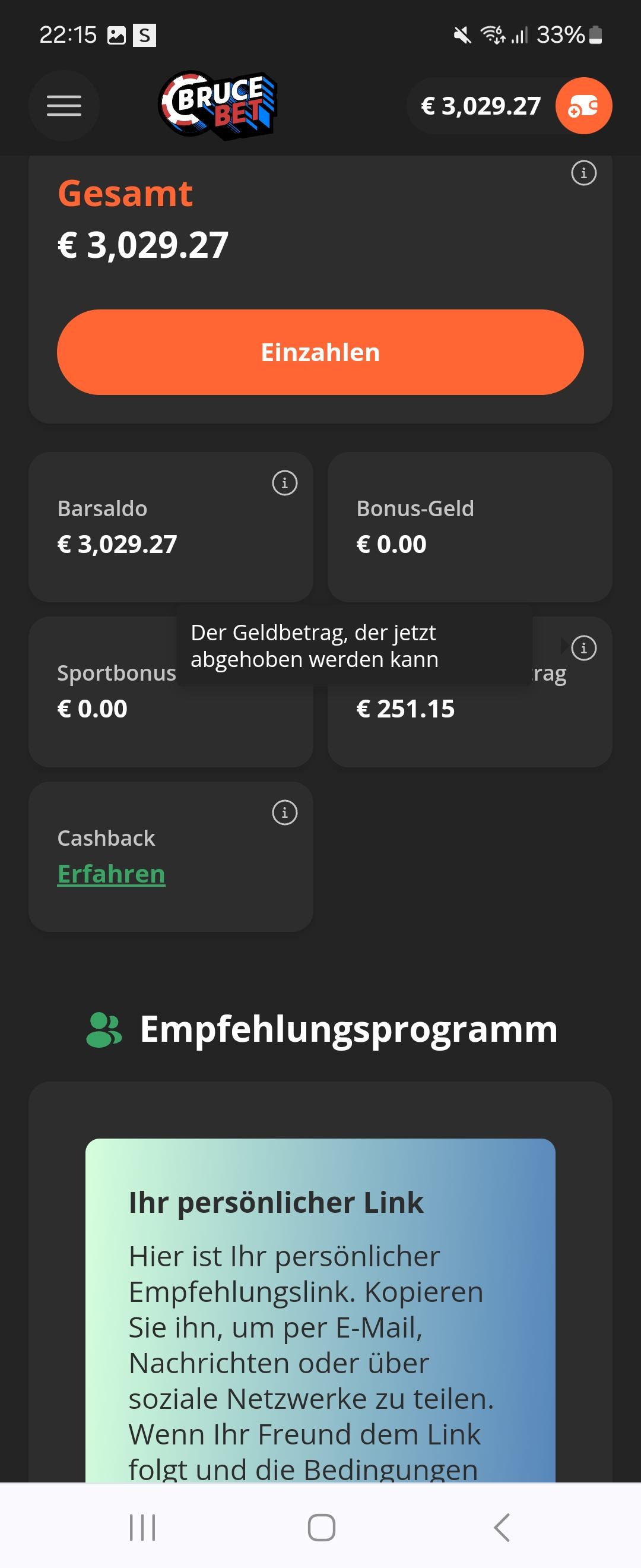Open recent apps from the navigation bar
Image resolution: width=641 pixels, height=1568 pixels.
(x=142, y=1527)
